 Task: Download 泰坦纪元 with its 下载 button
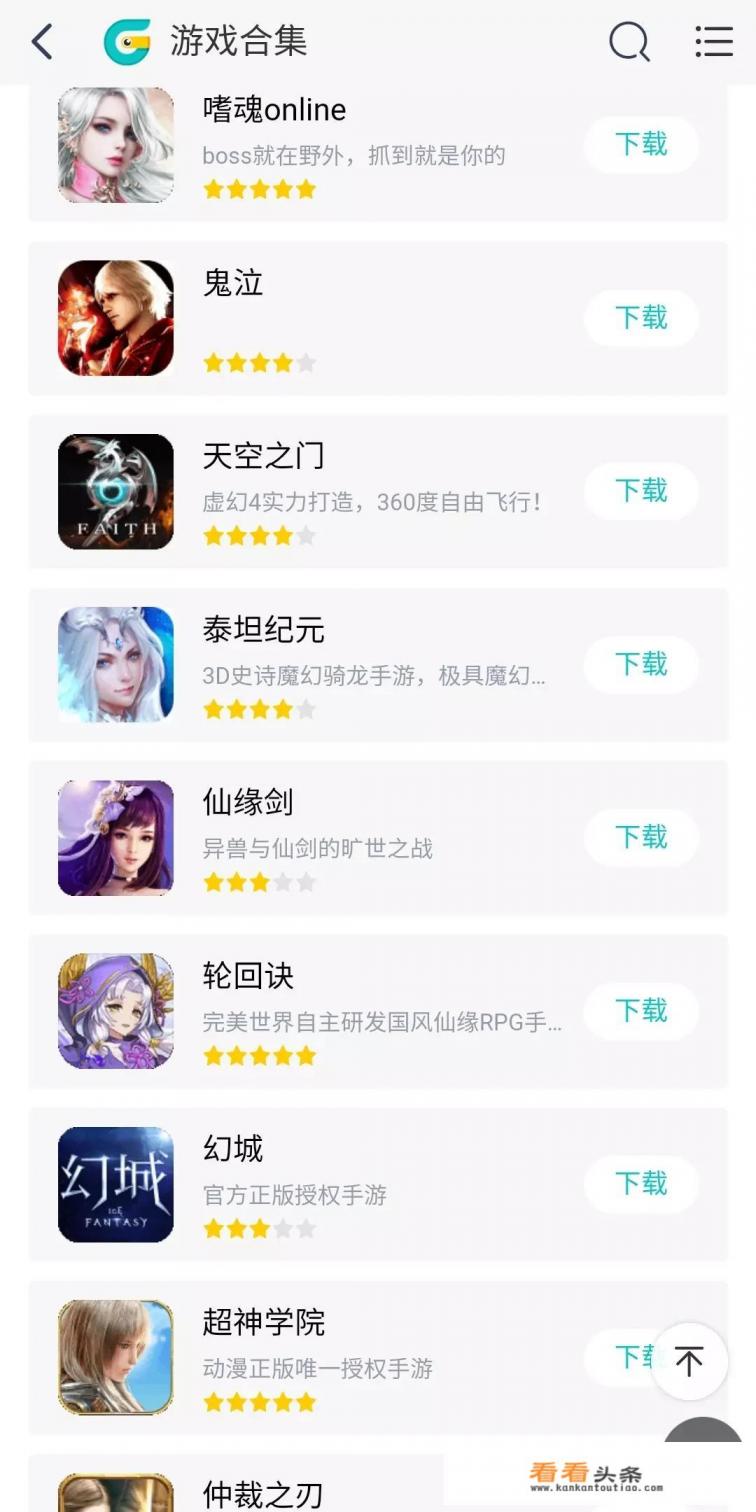639,664
